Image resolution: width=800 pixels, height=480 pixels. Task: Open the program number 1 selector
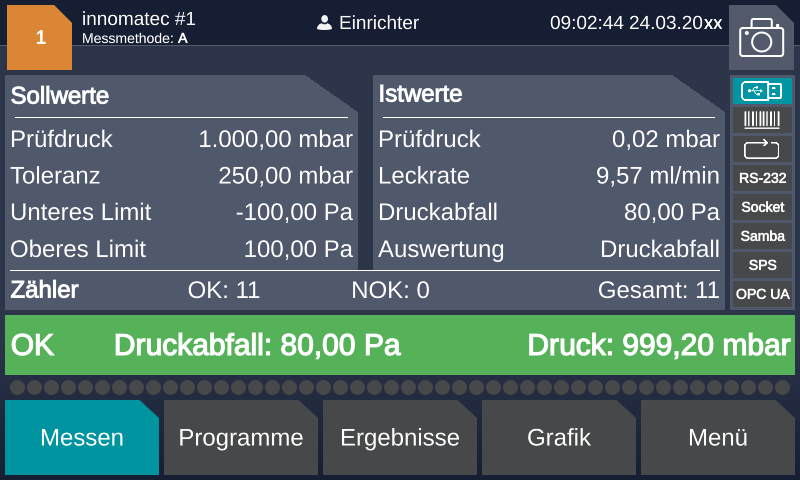39,38
